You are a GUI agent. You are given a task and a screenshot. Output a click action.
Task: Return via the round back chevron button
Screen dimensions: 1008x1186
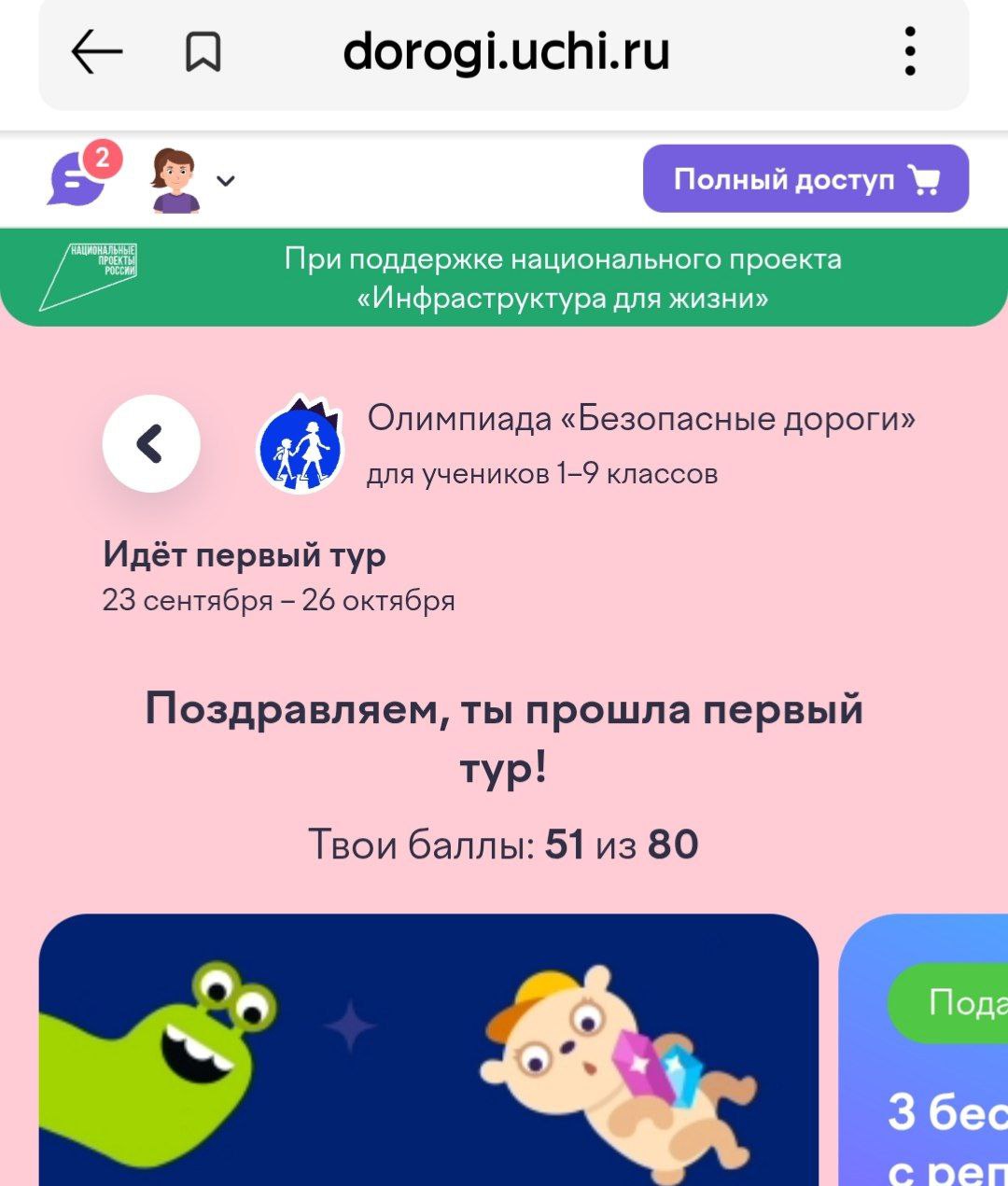[151, 443]
